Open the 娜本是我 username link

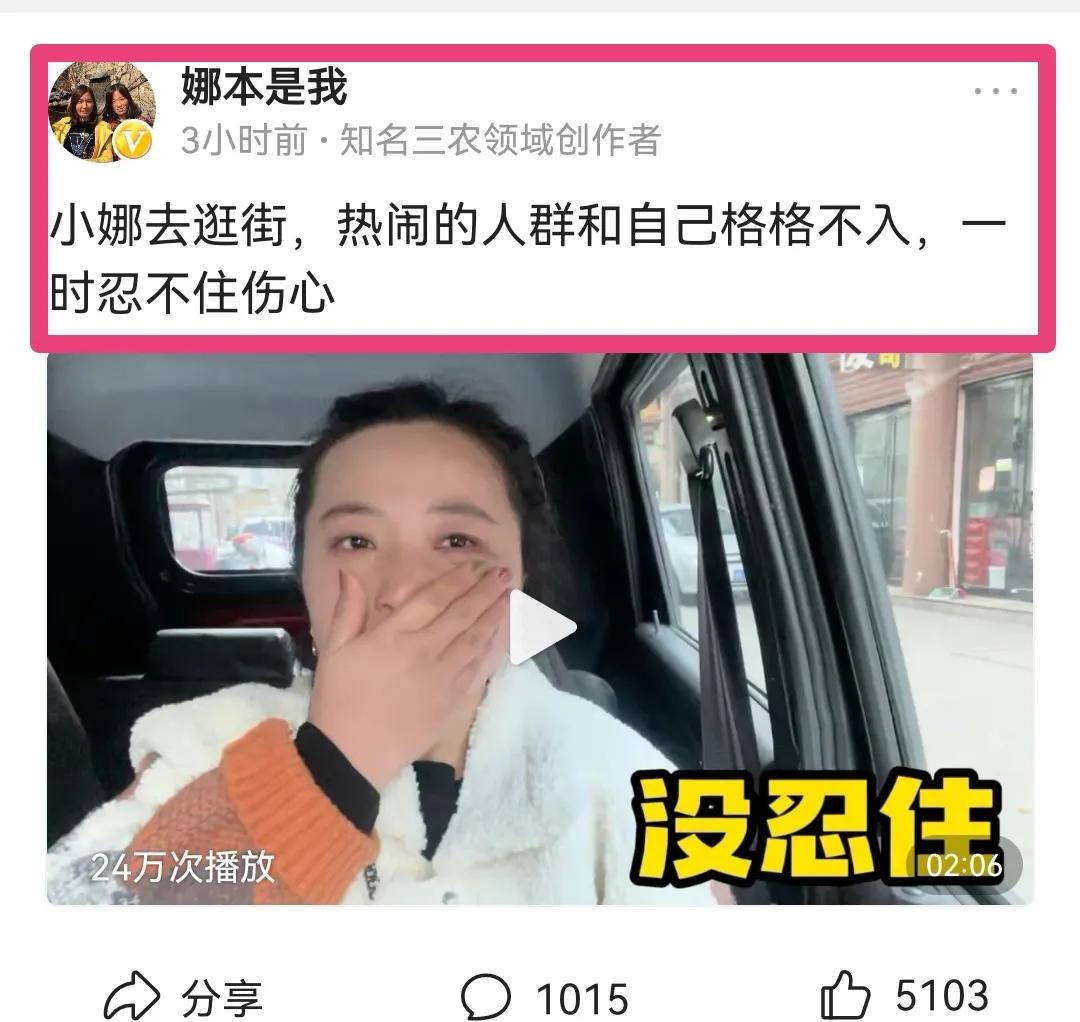[x=264, y=88]
